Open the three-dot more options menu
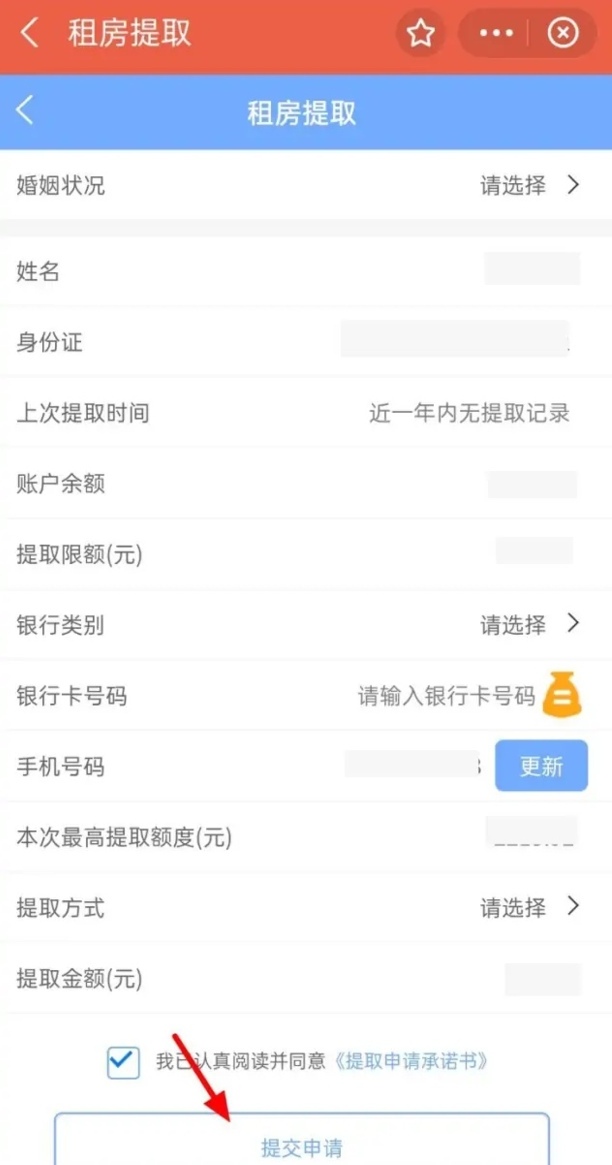 pos(496,34)
